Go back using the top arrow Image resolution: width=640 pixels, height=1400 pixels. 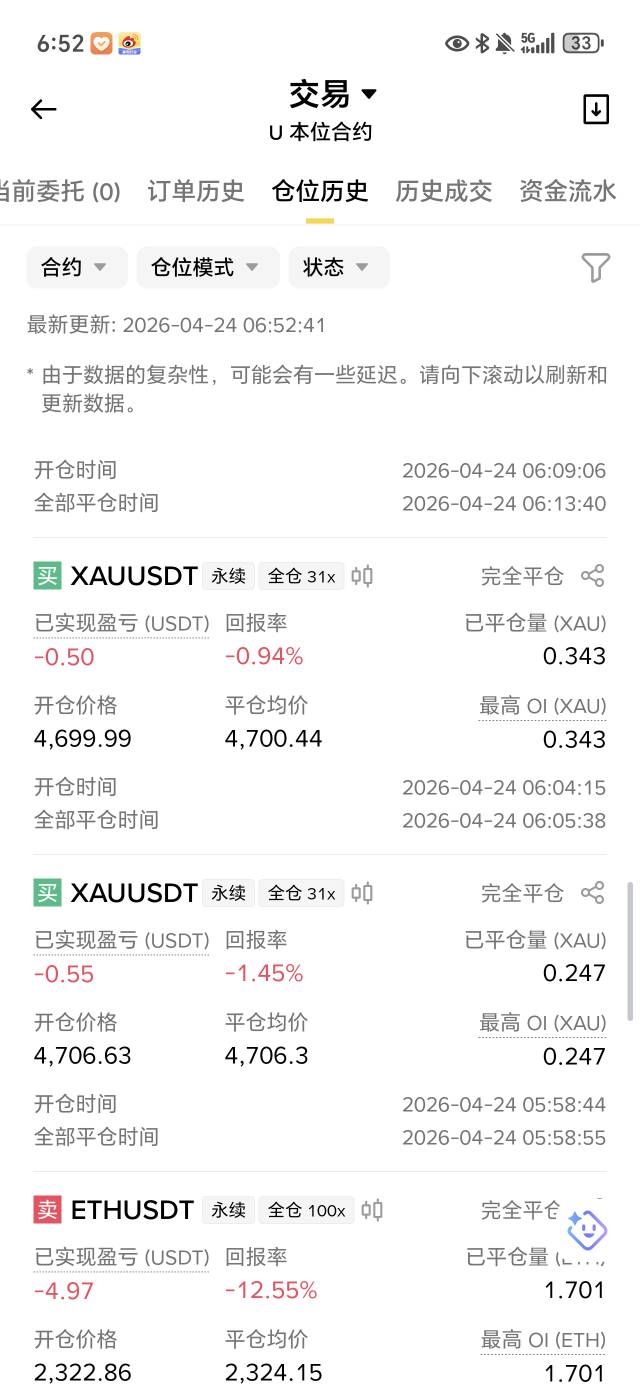coord(44,109)
